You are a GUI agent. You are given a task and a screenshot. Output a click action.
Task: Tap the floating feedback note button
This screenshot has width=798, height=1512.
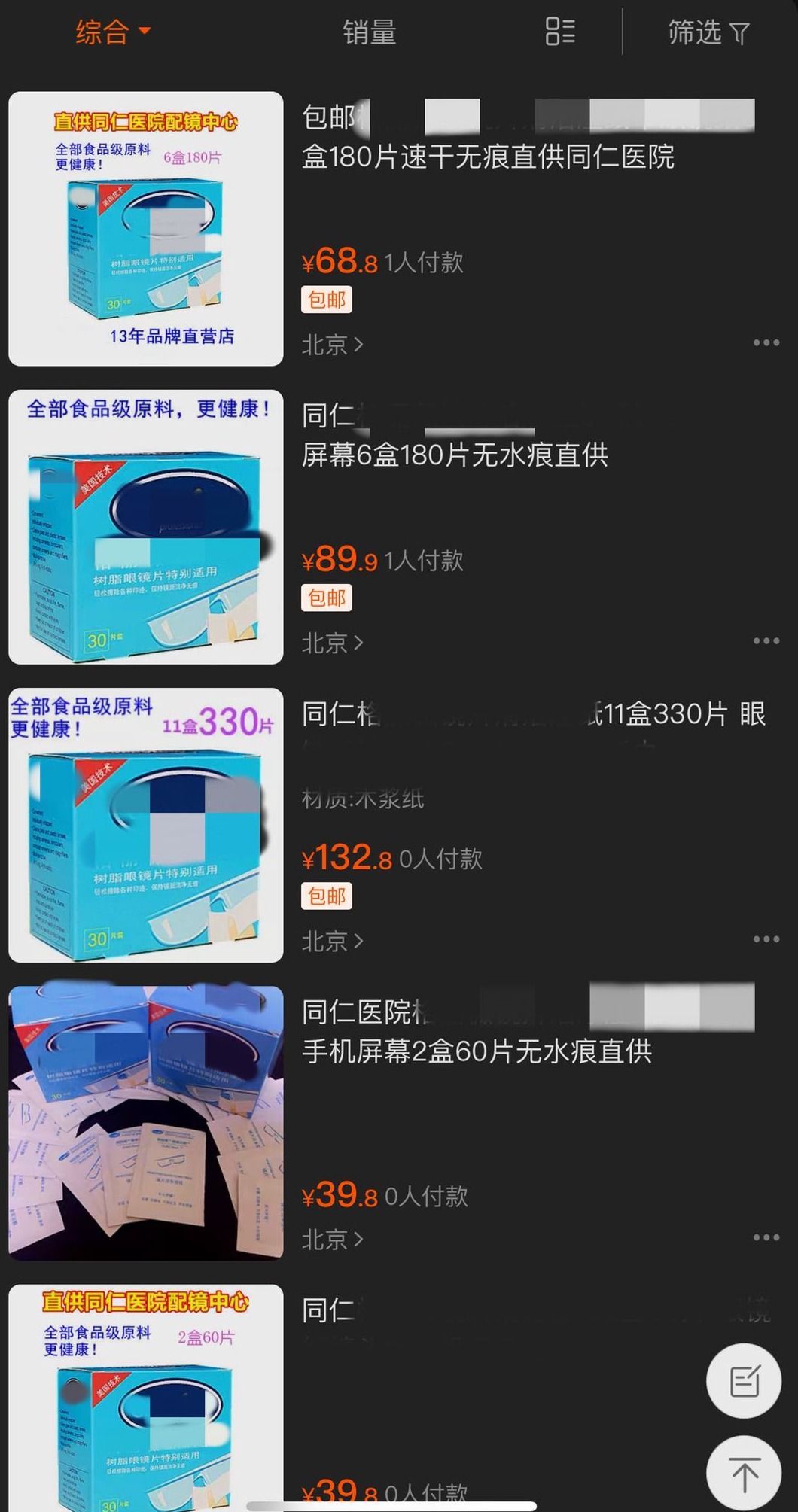(744, 1381)
